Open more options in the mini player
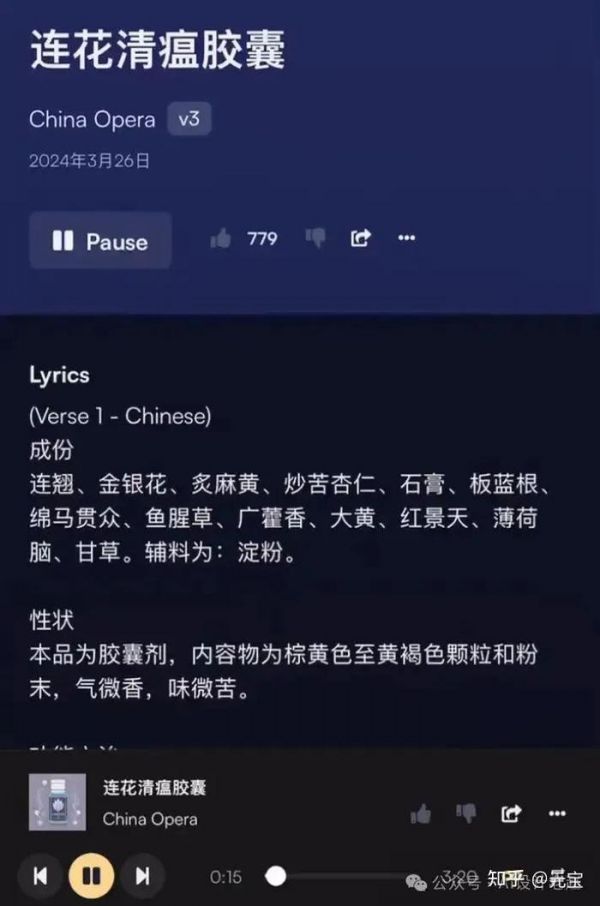Screen dimensions: 600x906 tap(556, 814)
